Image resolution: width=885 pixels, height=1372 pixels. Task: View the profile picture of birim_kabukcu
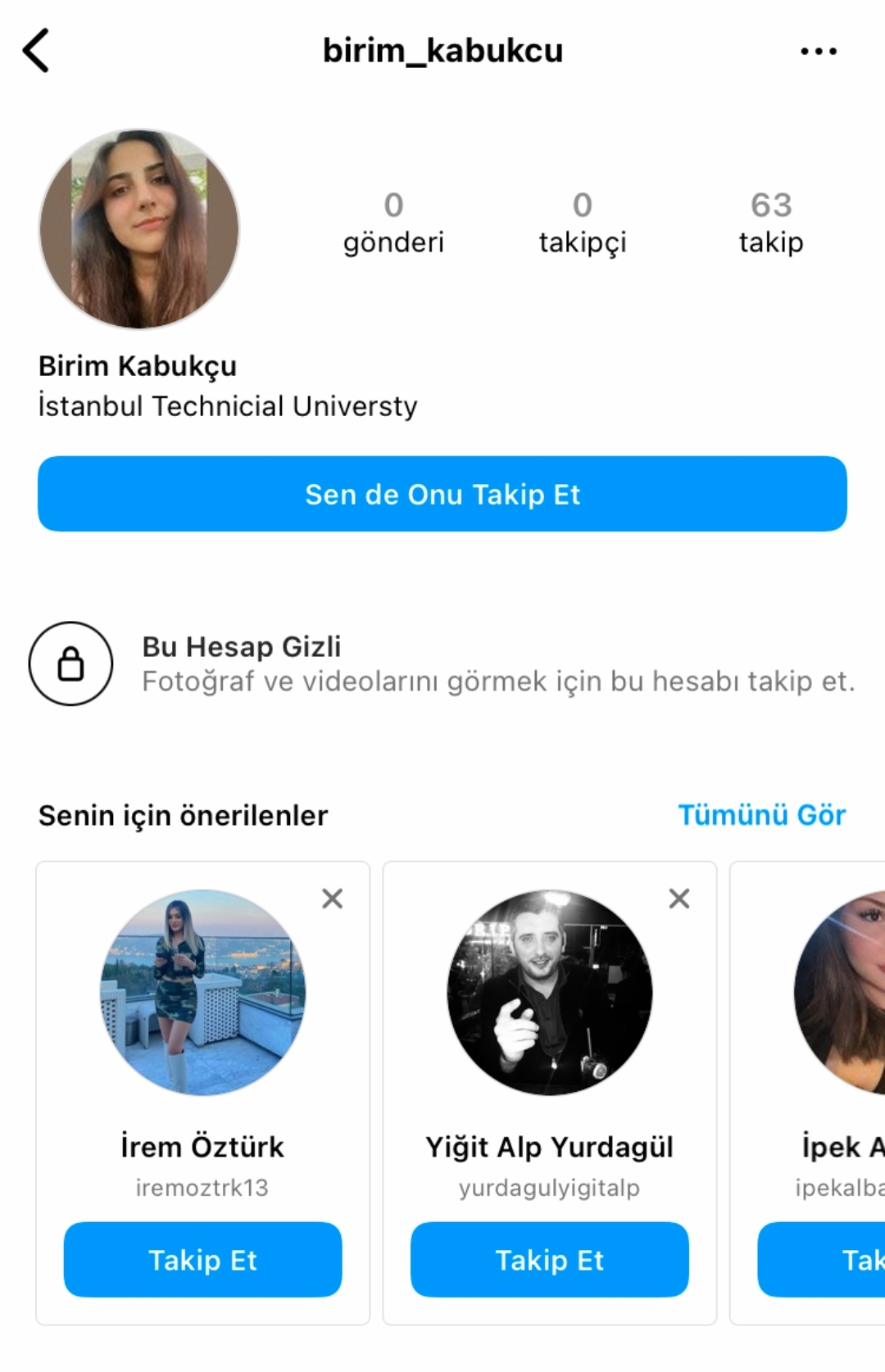click(139, 229)
